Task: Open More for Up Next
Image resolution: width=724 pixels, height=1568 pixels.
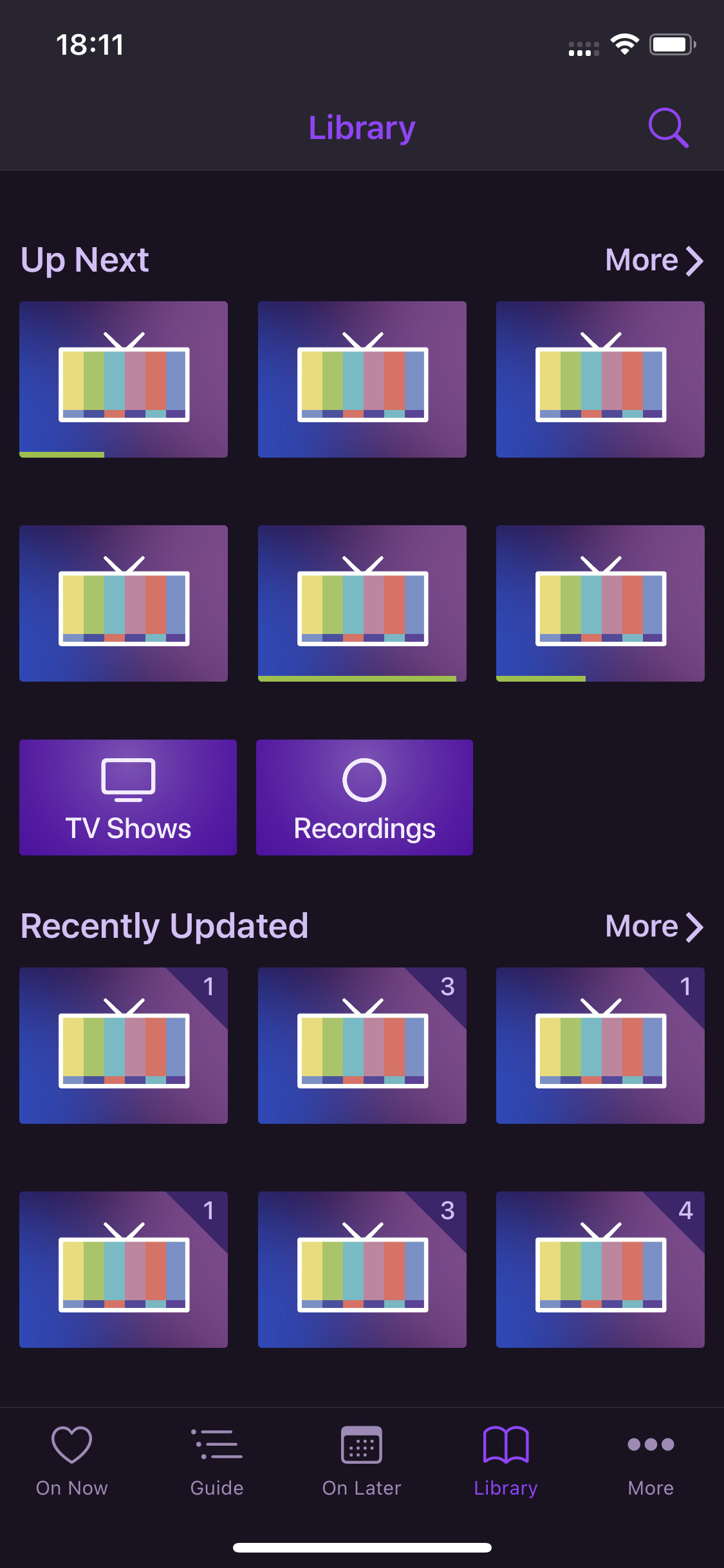Action: pyautogui.click(x=654, y=261)
